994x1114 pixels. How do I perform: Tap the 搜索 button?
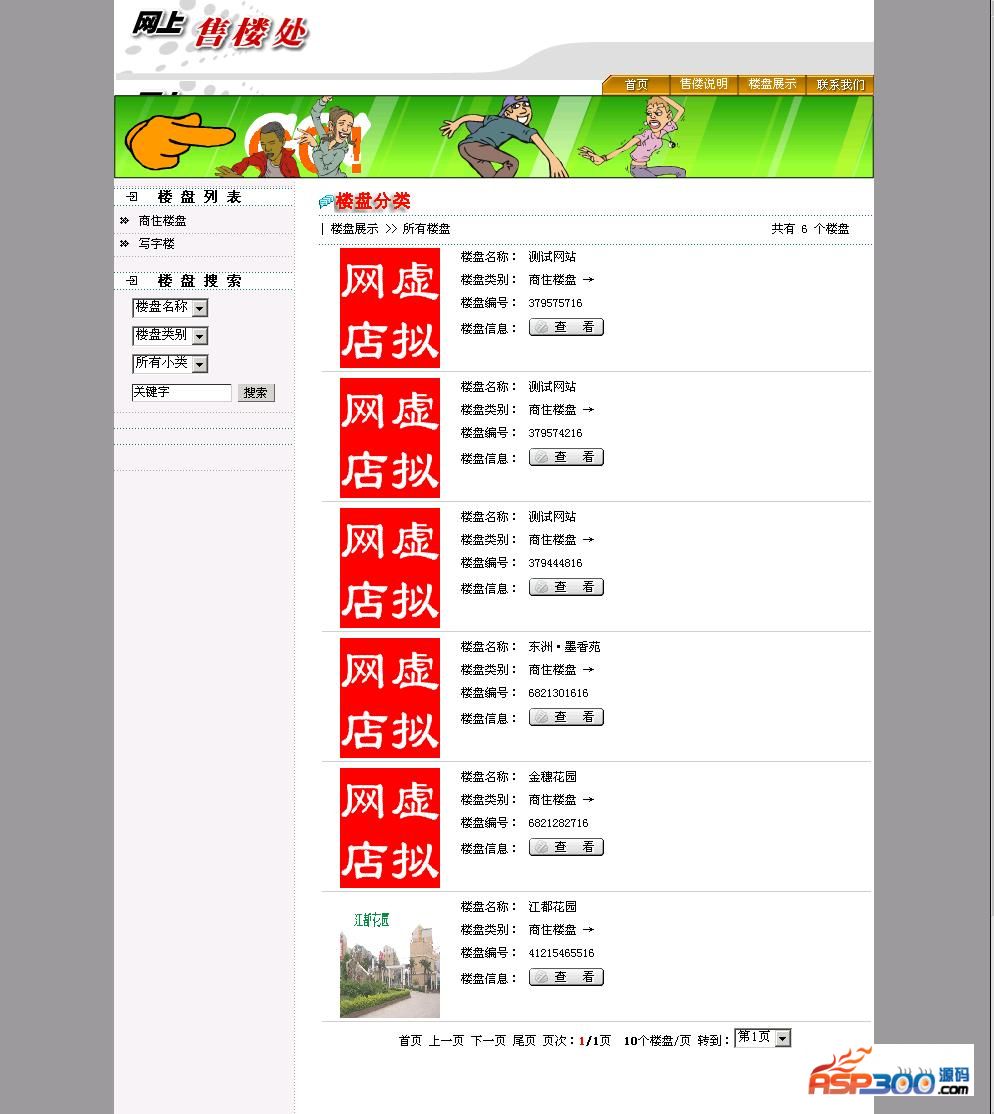pos(256,393)
